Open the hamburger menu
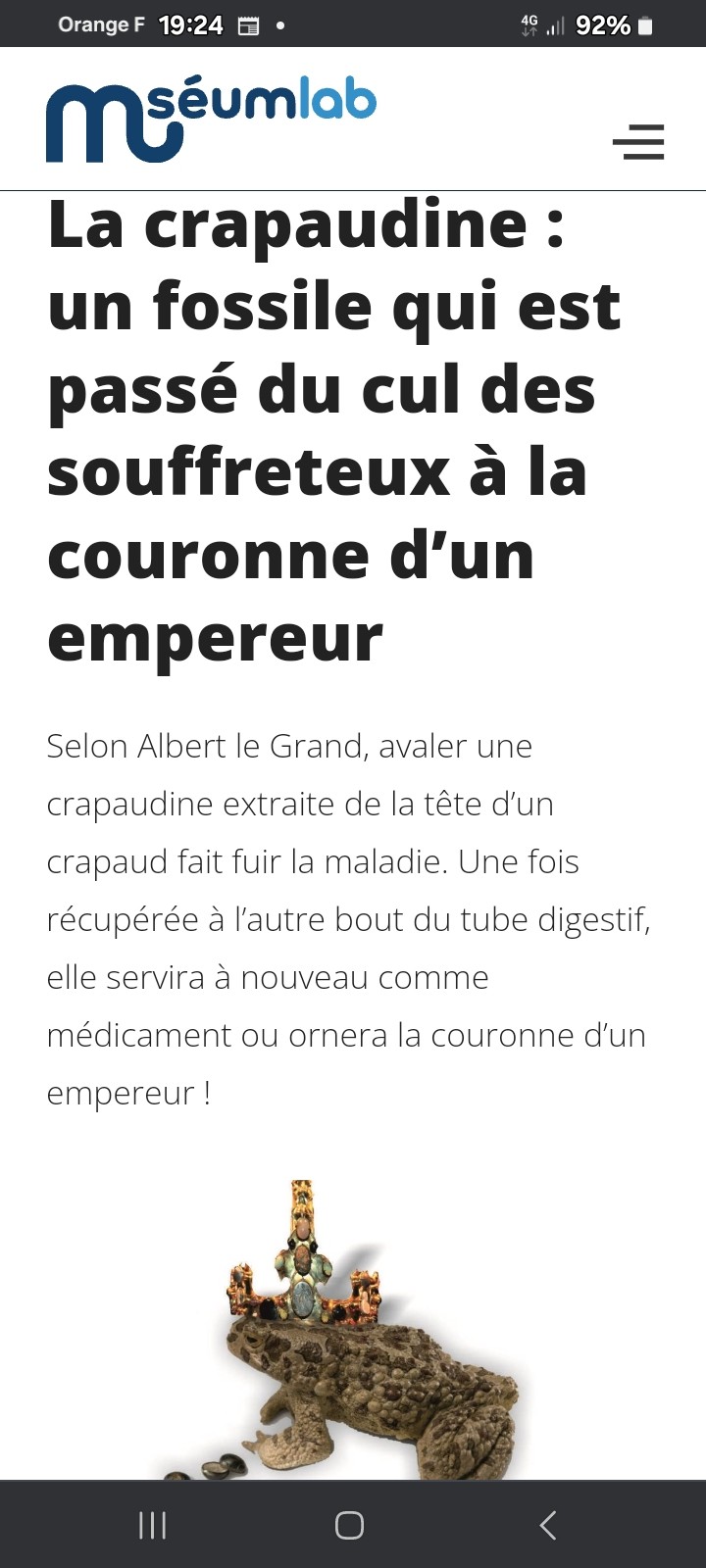706x1568 pixels. tap(638, 142)
